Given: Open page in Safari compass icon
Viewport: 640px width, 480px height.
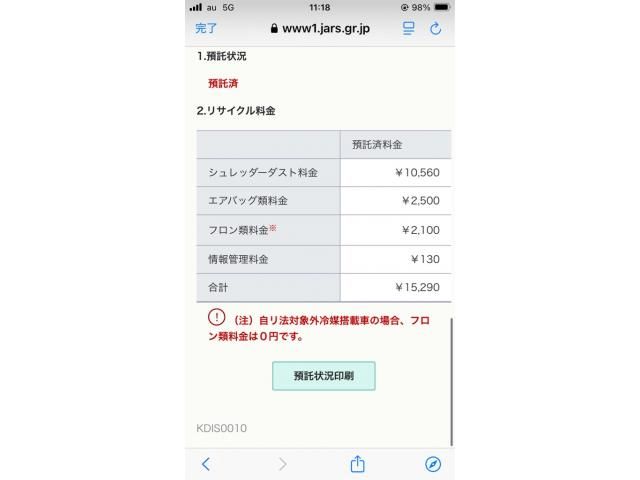Looking at the screenshot, I should pyautogui.click(x=432, y=464).
